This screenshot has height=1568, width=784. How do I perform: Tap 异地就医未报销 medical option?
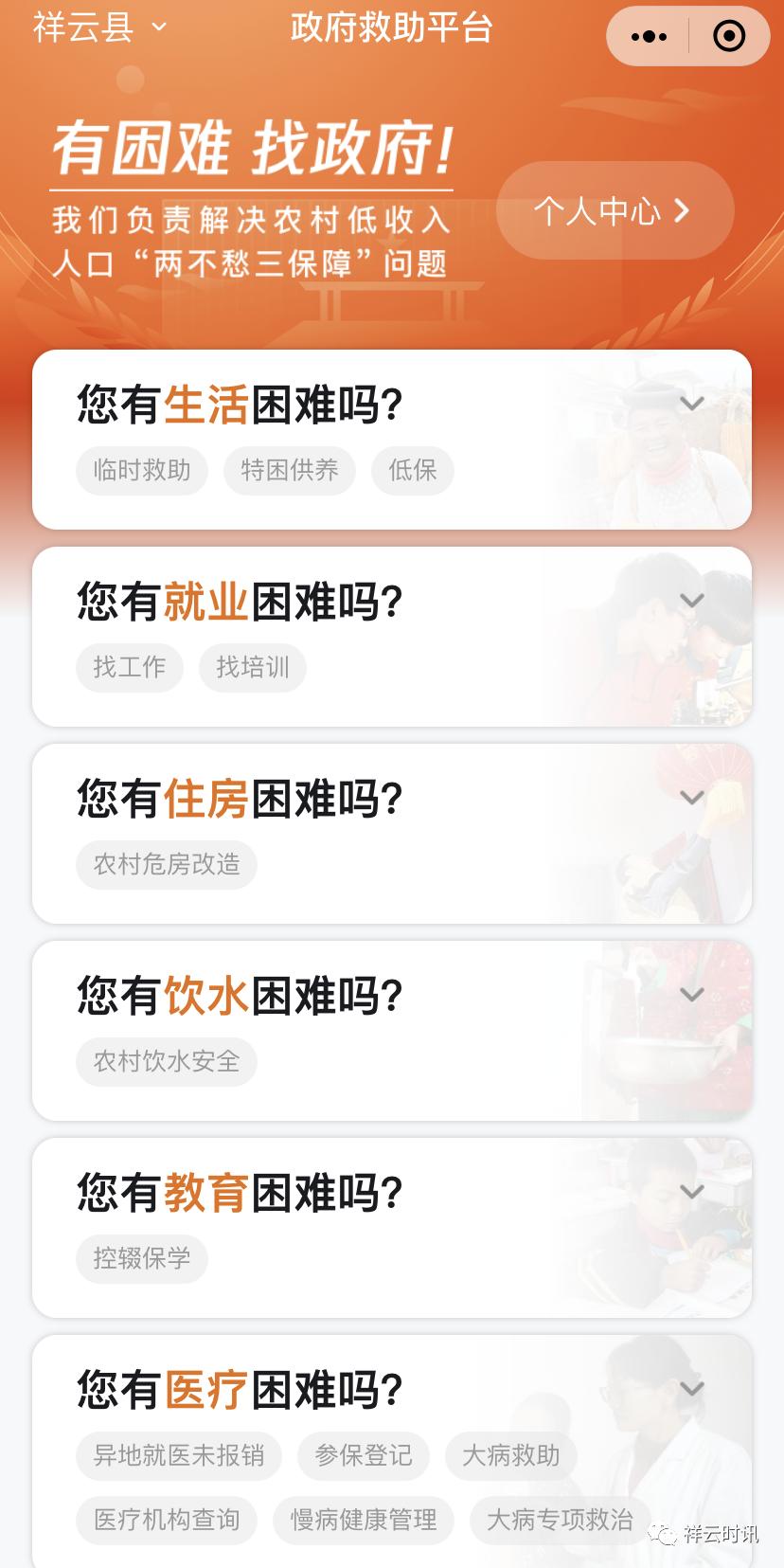(178, 1456)
